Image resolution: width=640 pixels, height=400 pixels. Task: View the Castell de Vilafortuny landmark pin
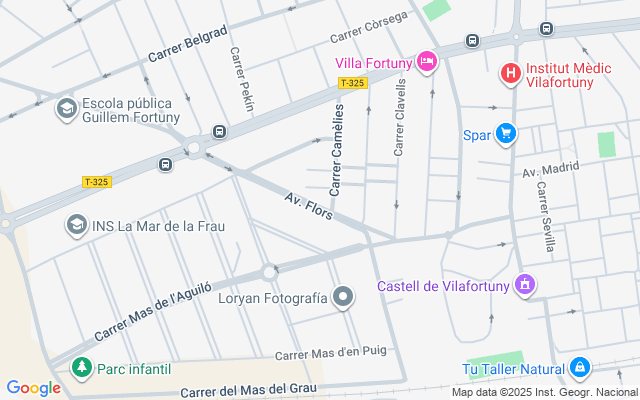click(524, 286)
